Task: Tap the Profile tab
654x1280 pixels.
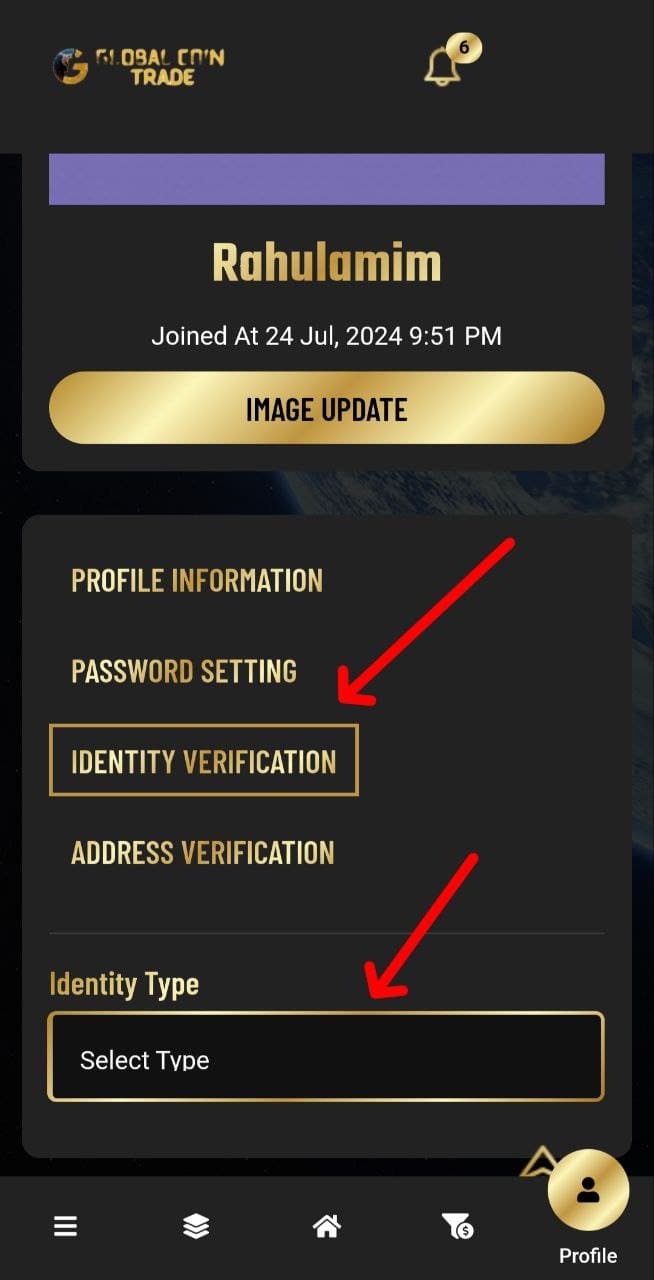Action: (588, 1200)
